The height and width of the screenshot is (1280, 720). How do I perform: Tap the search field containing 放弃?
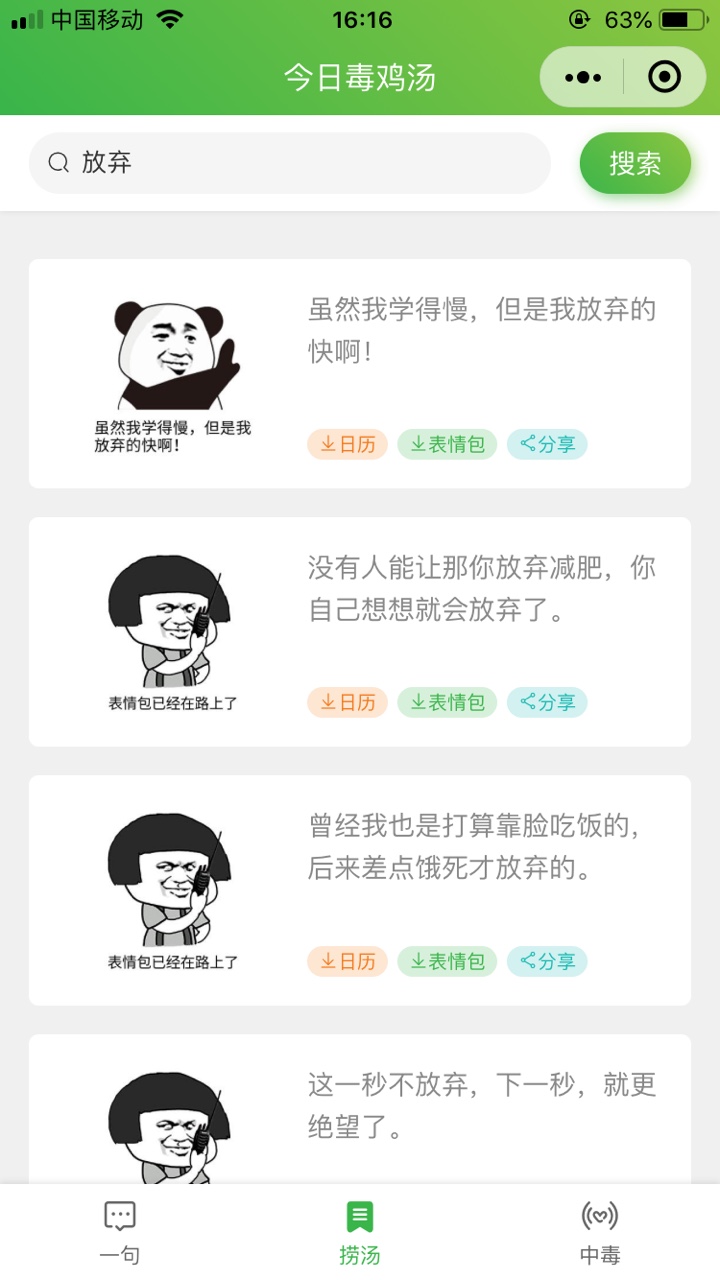(x=290, y=163)
